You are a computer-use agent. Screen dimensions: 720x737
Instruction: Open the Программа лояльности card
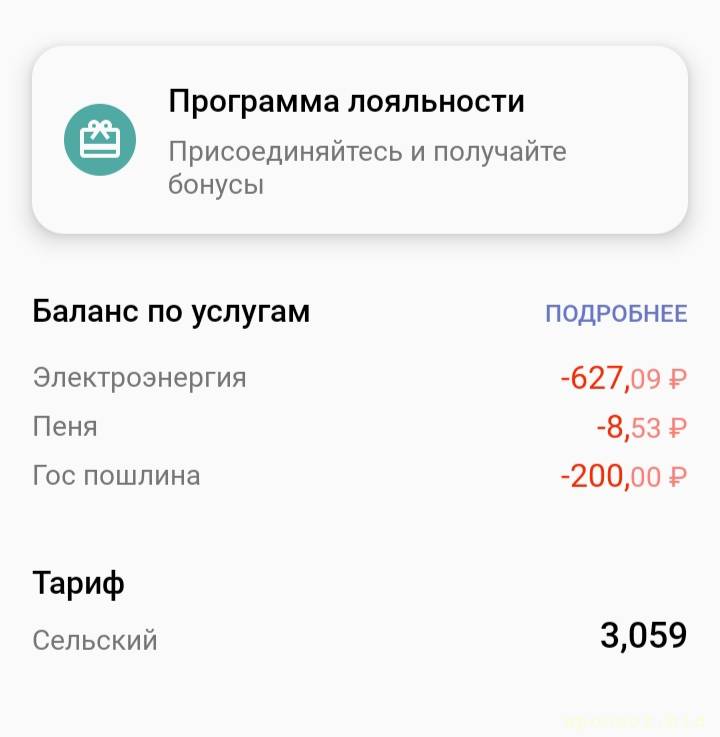tap(360, 140)
